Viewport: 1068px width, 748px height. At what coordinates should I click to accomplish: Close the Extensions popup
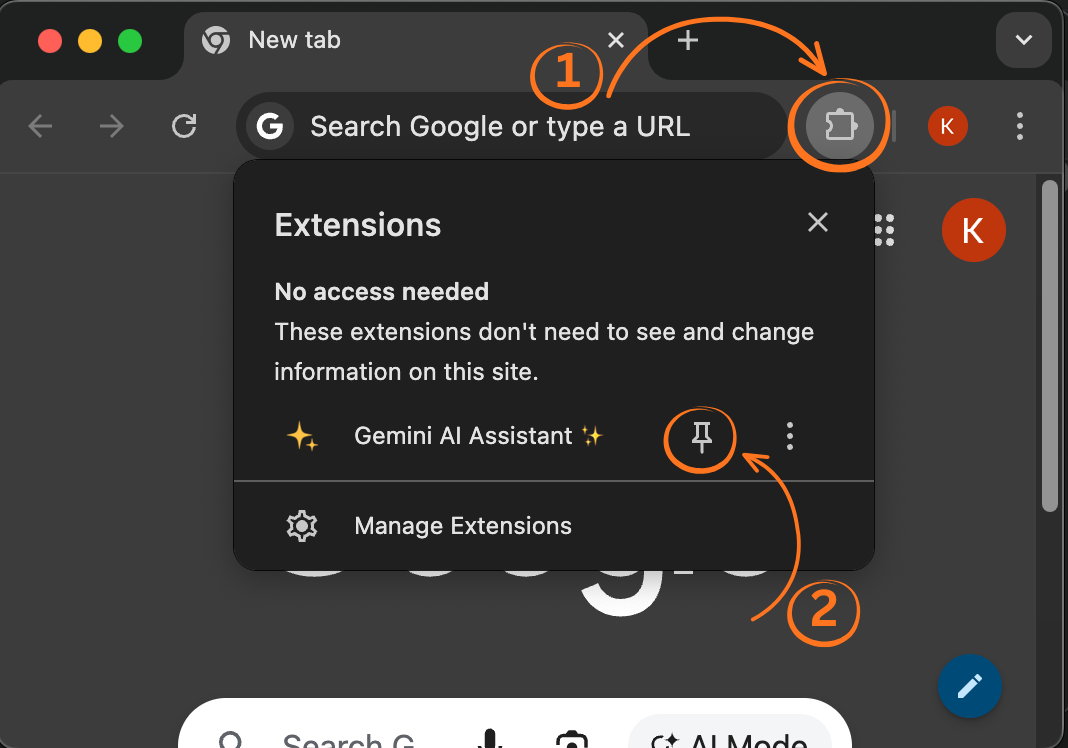tap(818, 222)
